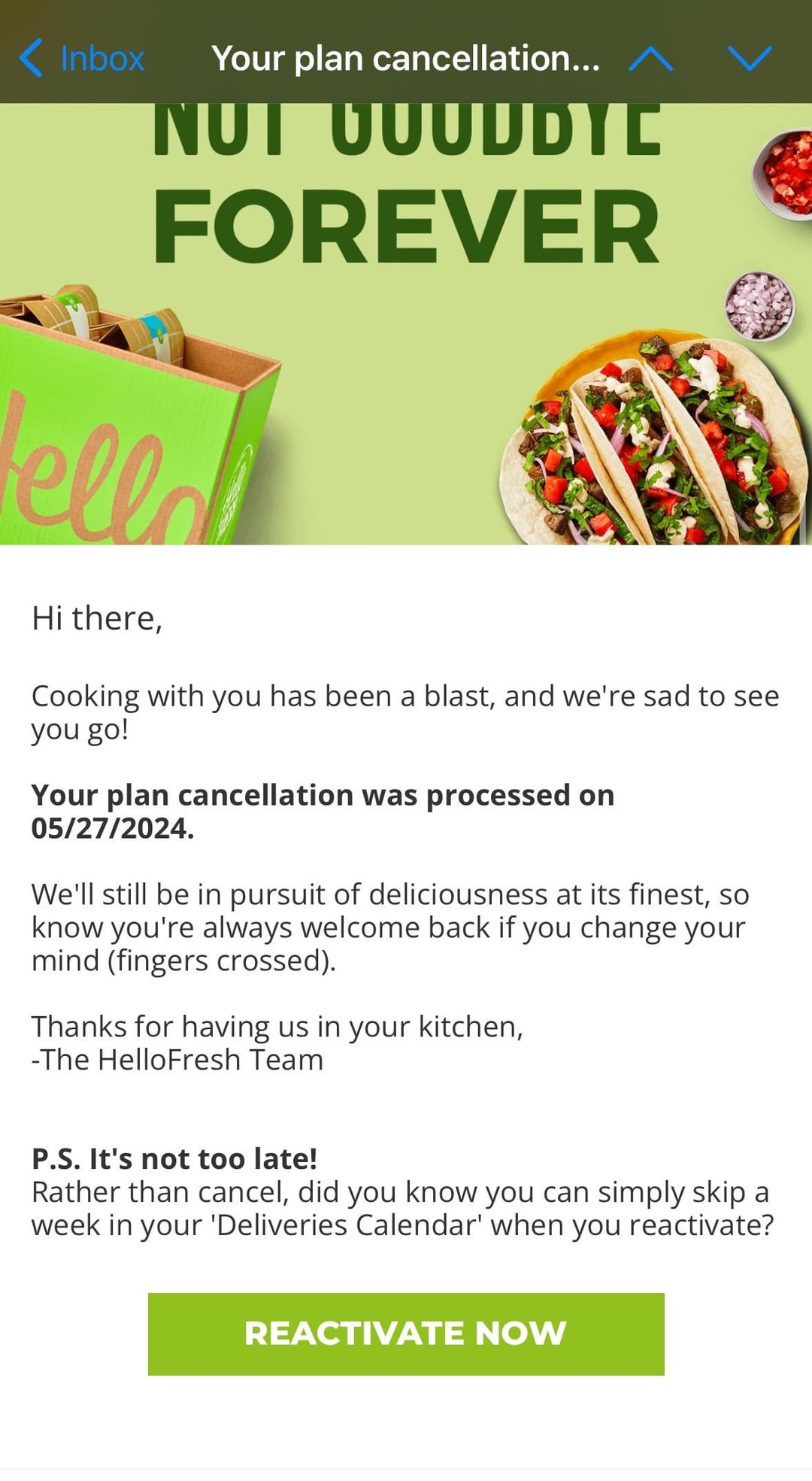Go back to the Inbox
Viewport: 812px width, 1481px height.
(81, 58)
